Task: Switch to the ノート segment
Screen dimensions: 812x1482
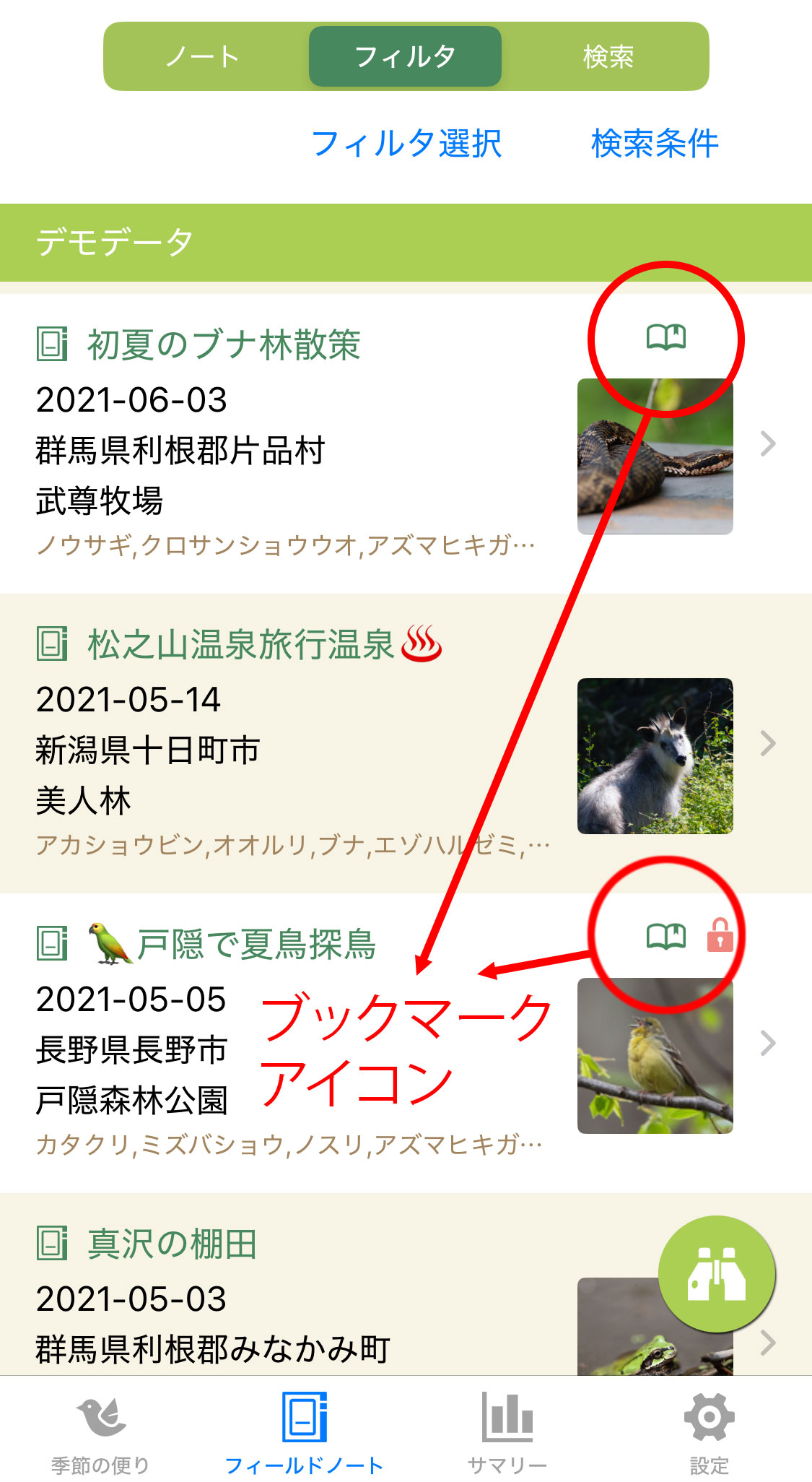Action: (x=202, y=56)
